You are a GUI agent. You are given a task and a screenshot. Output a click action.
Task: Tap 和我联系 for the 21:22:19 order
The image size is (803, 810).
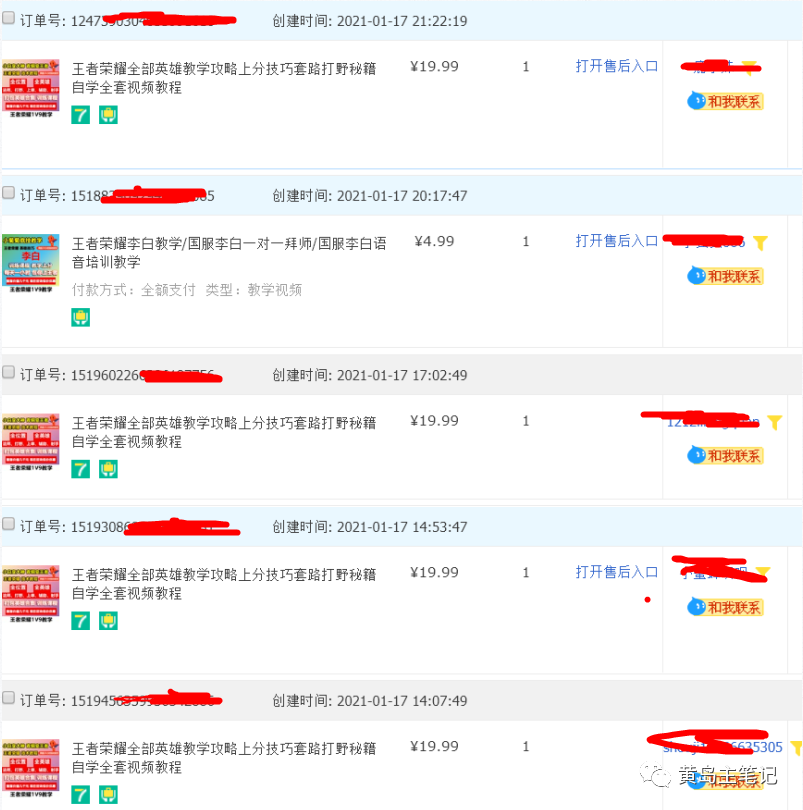click(726, 101)
